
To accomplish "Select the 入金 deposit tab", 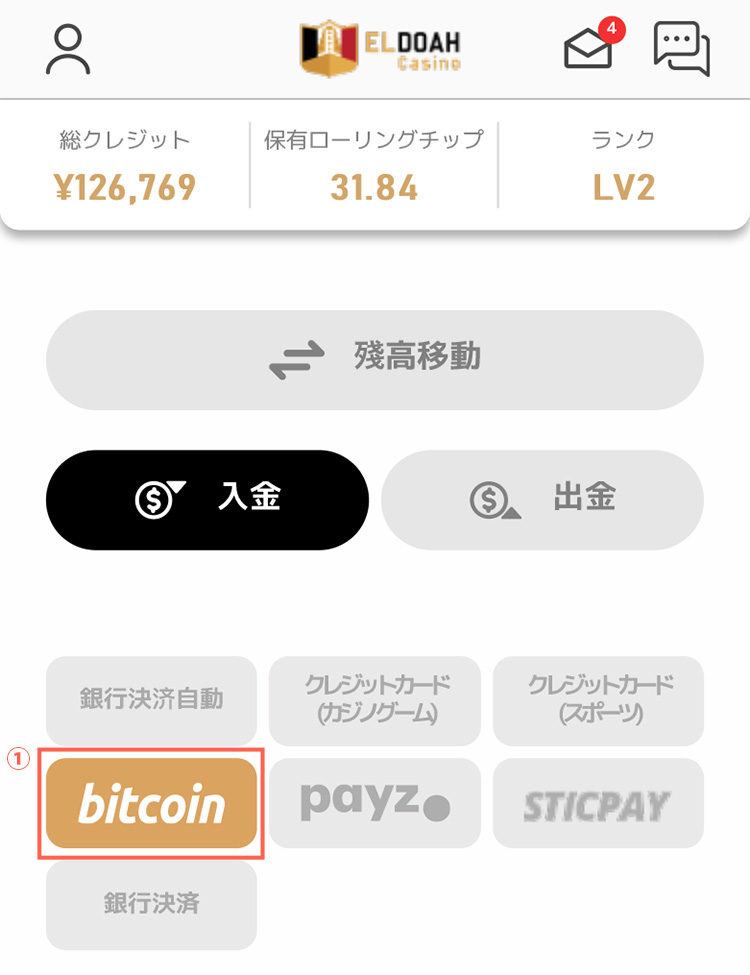I will click(x=207, y=499).
